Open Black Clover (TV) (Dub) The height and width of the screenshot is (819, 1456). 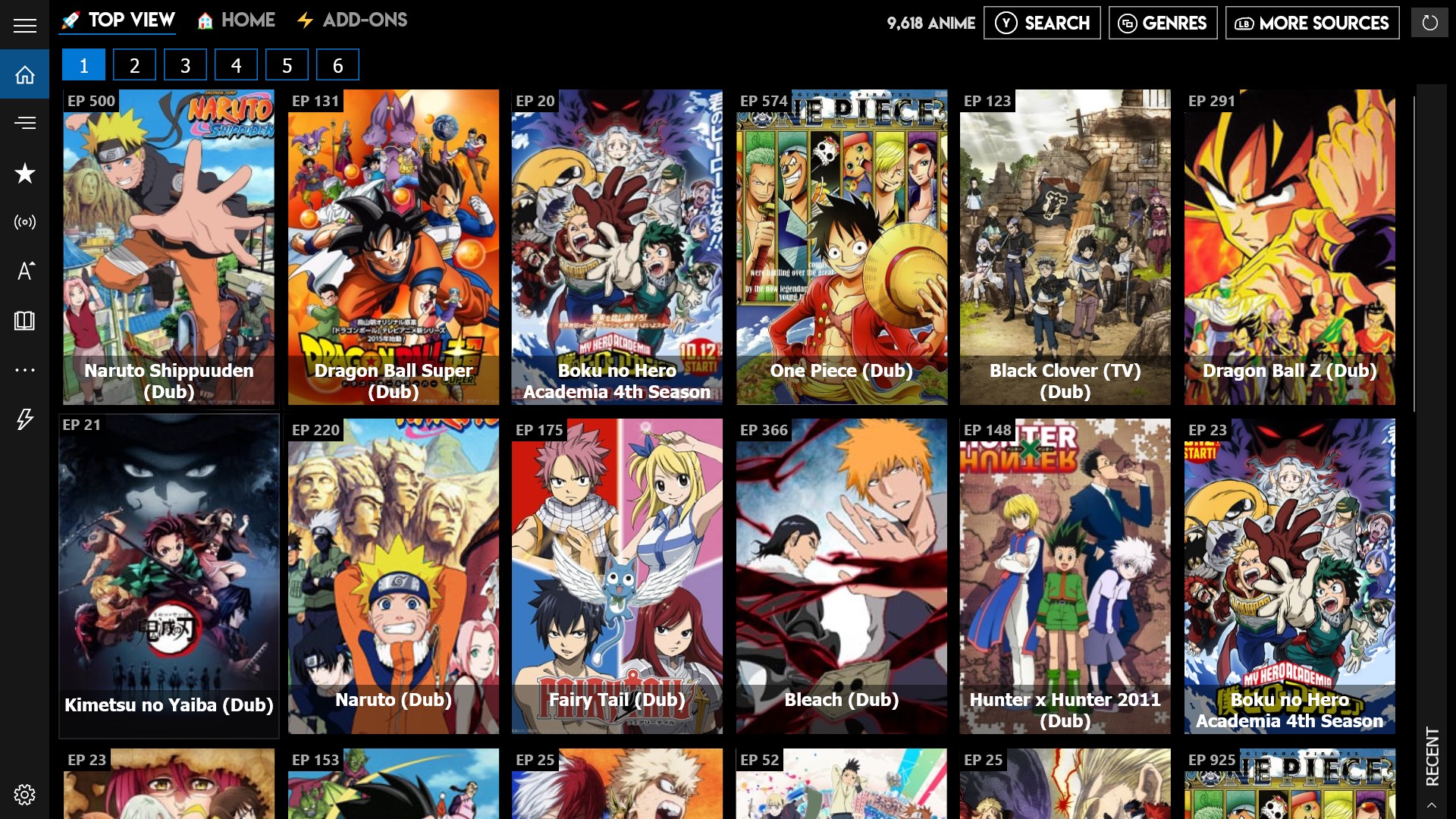(x=1065, y=246)
